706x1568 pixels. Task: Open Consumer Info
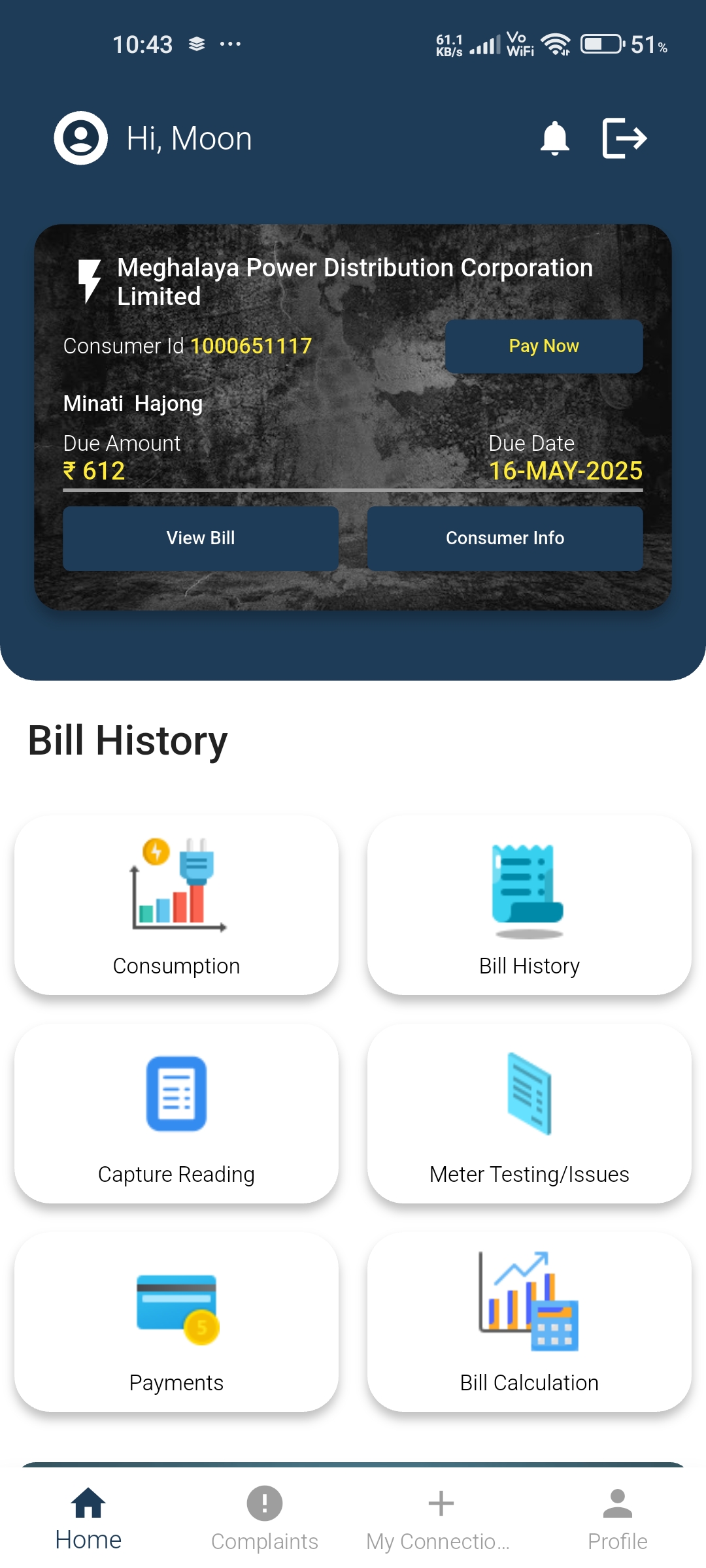click(505, 538)
